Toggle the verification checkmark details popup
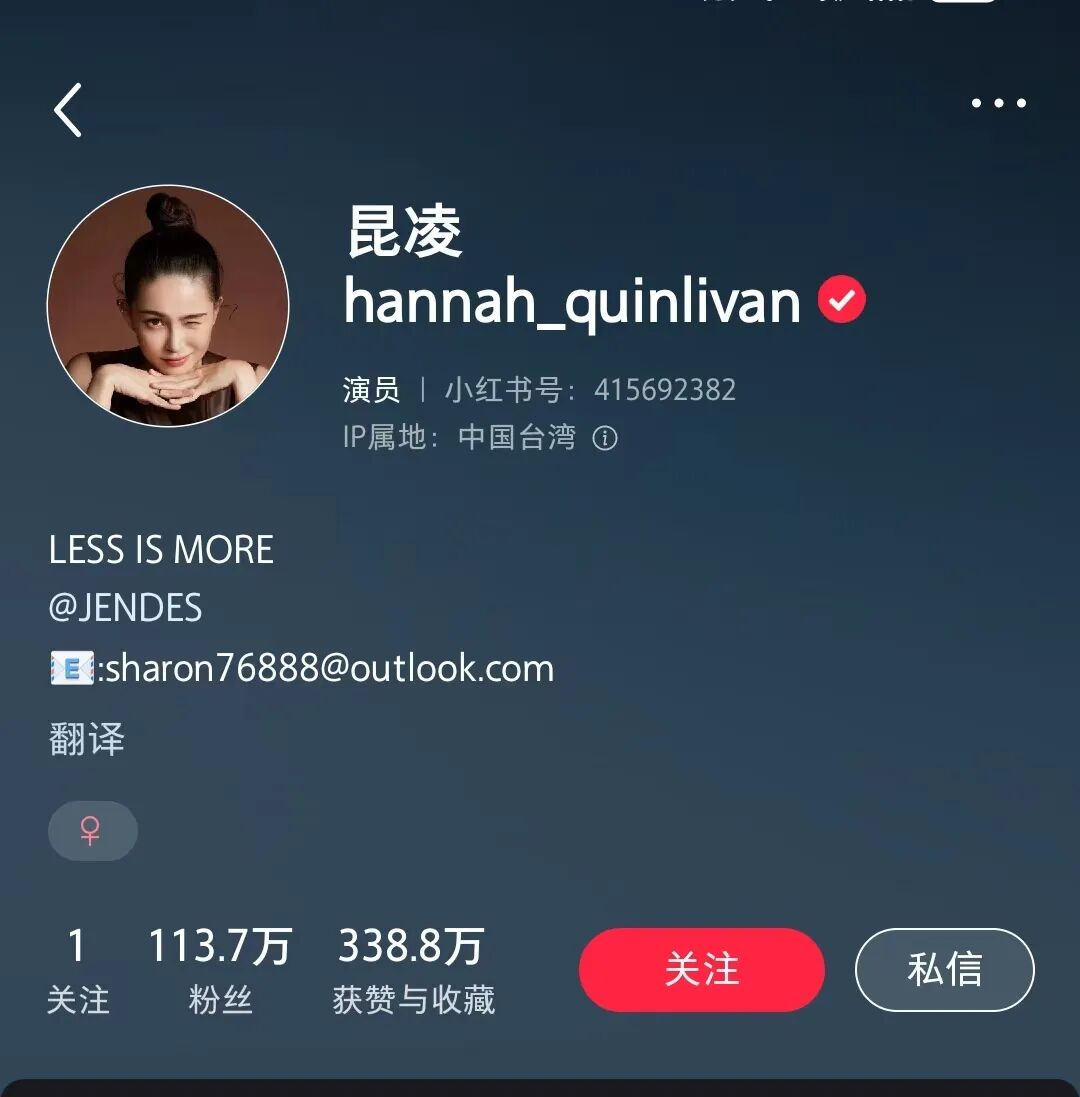 (842, 297)
